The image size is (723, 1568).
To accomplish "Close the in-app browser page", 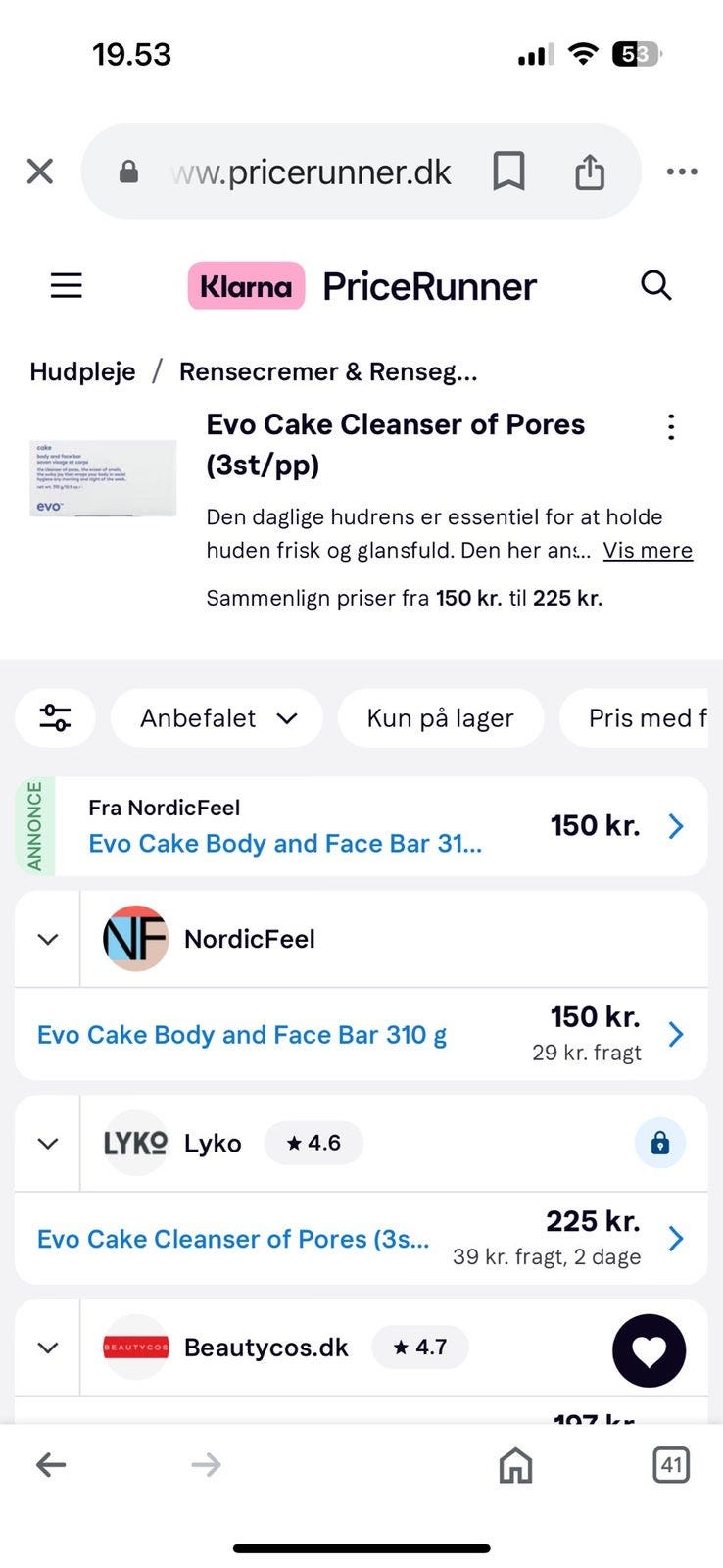I will coord(40,171).
